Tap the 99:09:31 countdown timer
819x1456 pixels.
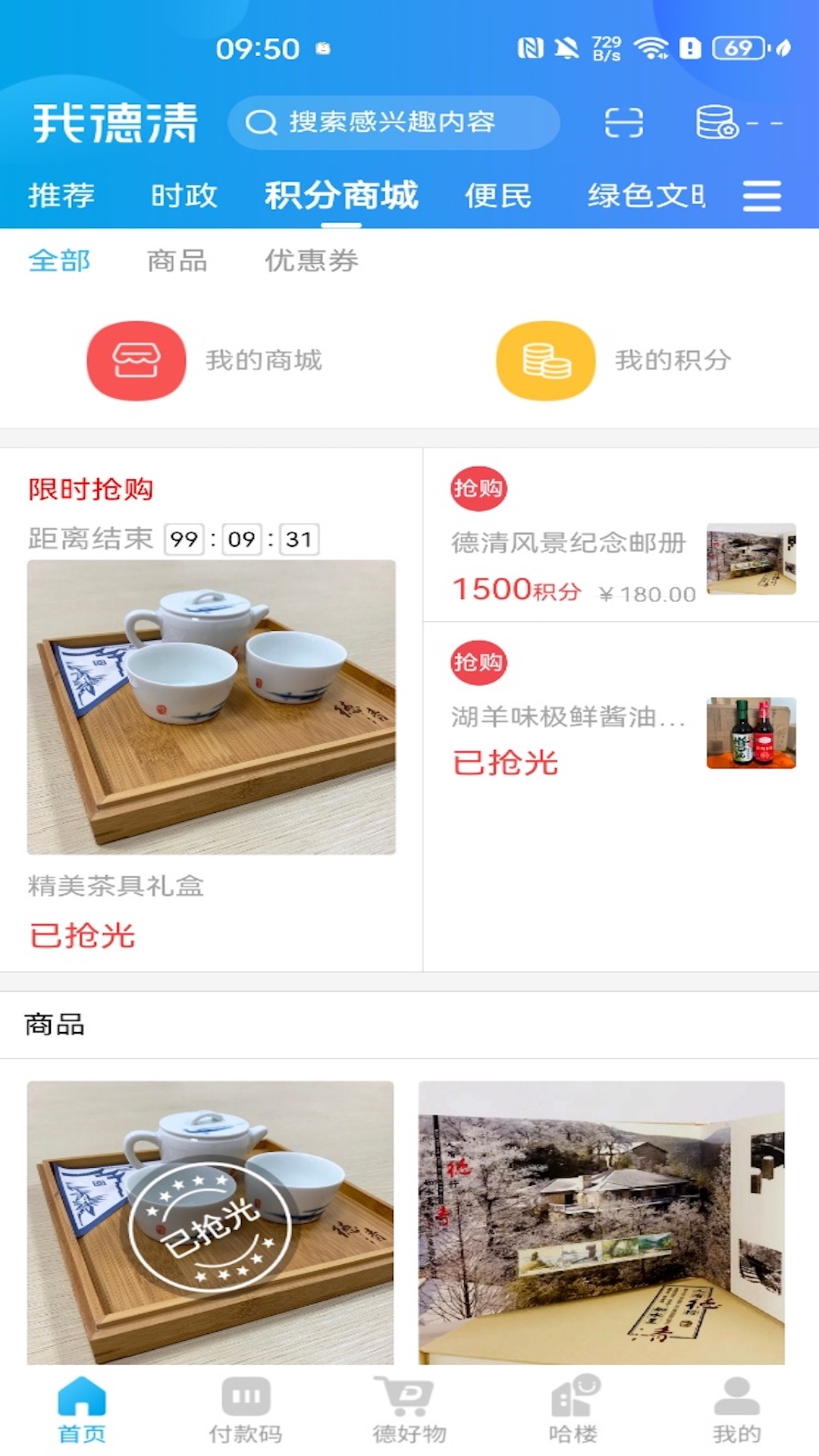point(245,540)
